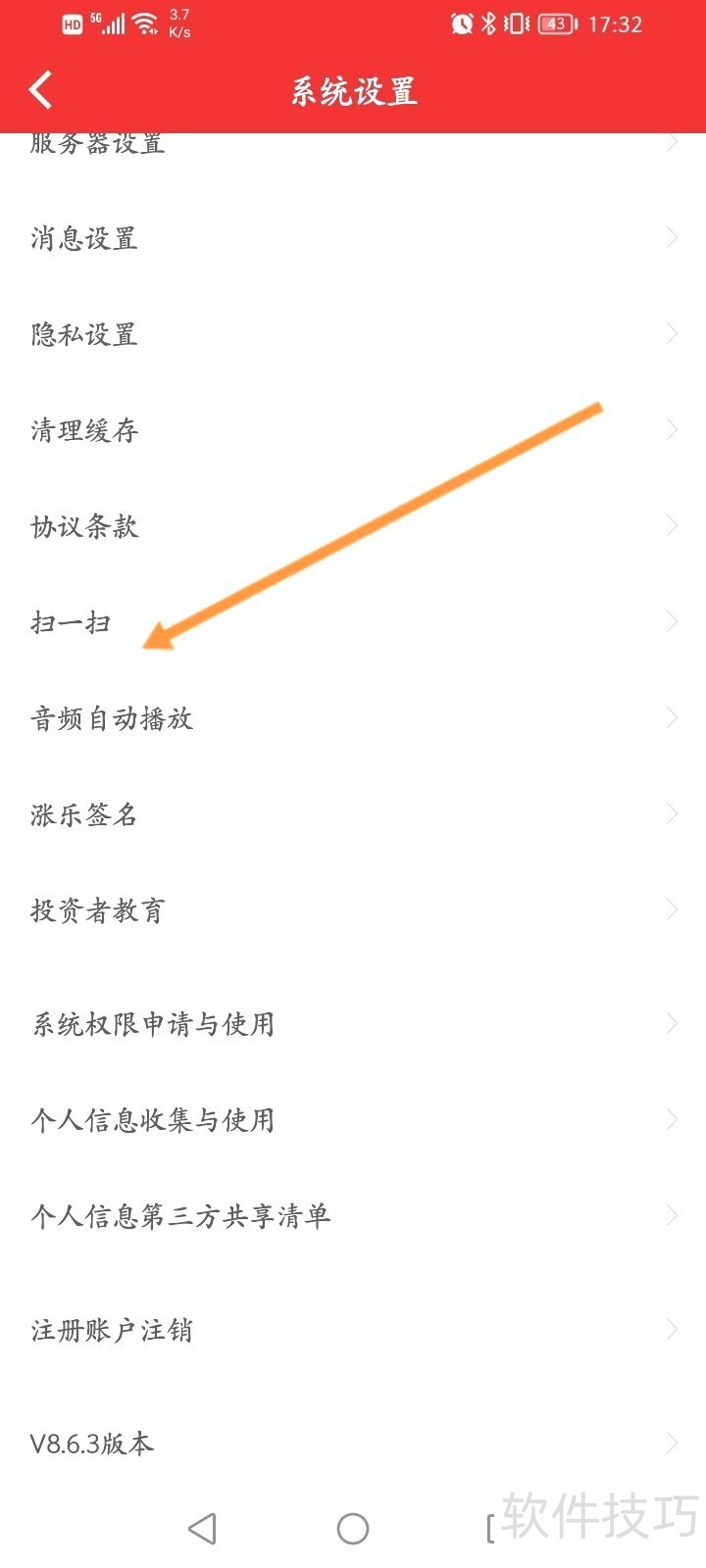Screen dimensions: 706x1568
Task: Tap the system back button
Action: click(x=202, y=1528)
